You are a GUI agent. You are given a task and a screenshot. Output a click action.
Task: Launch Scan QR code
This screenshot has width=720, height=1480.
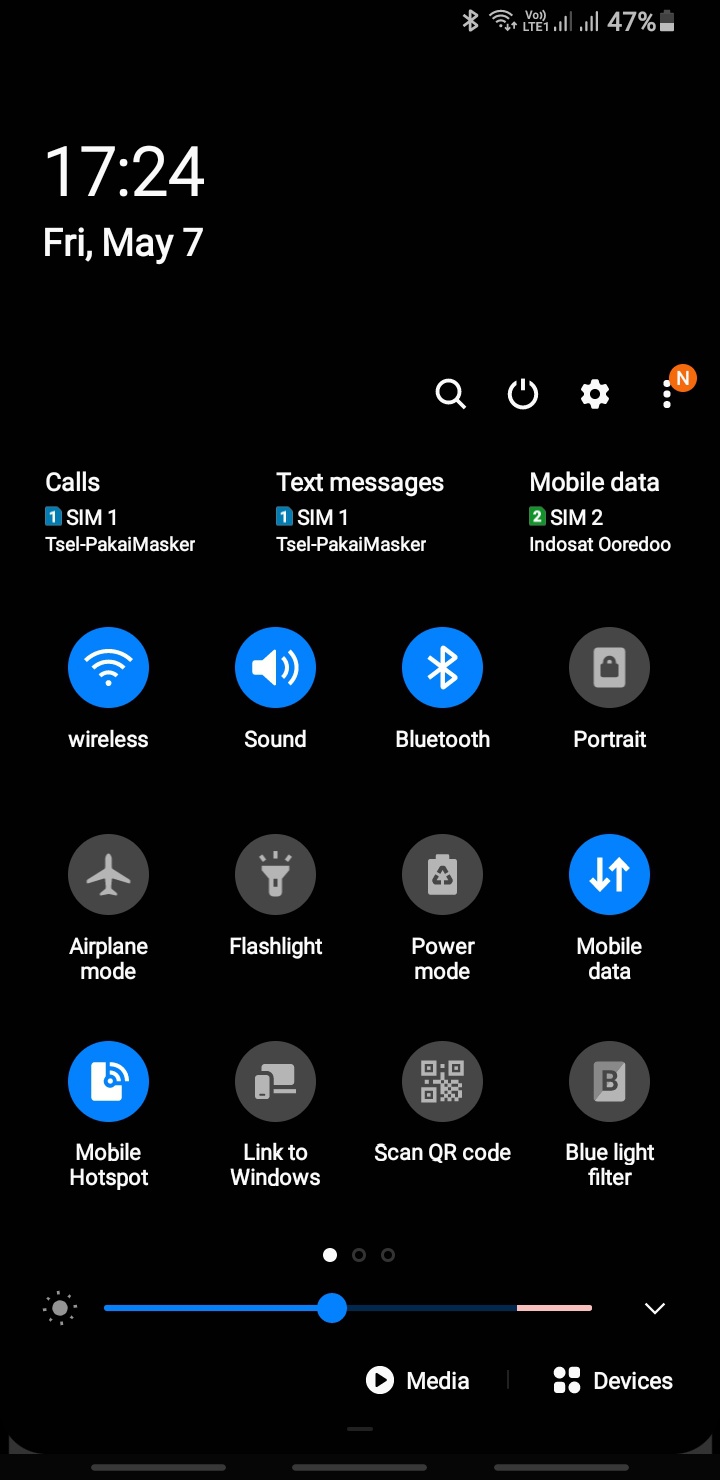(x=442, y=1081)
